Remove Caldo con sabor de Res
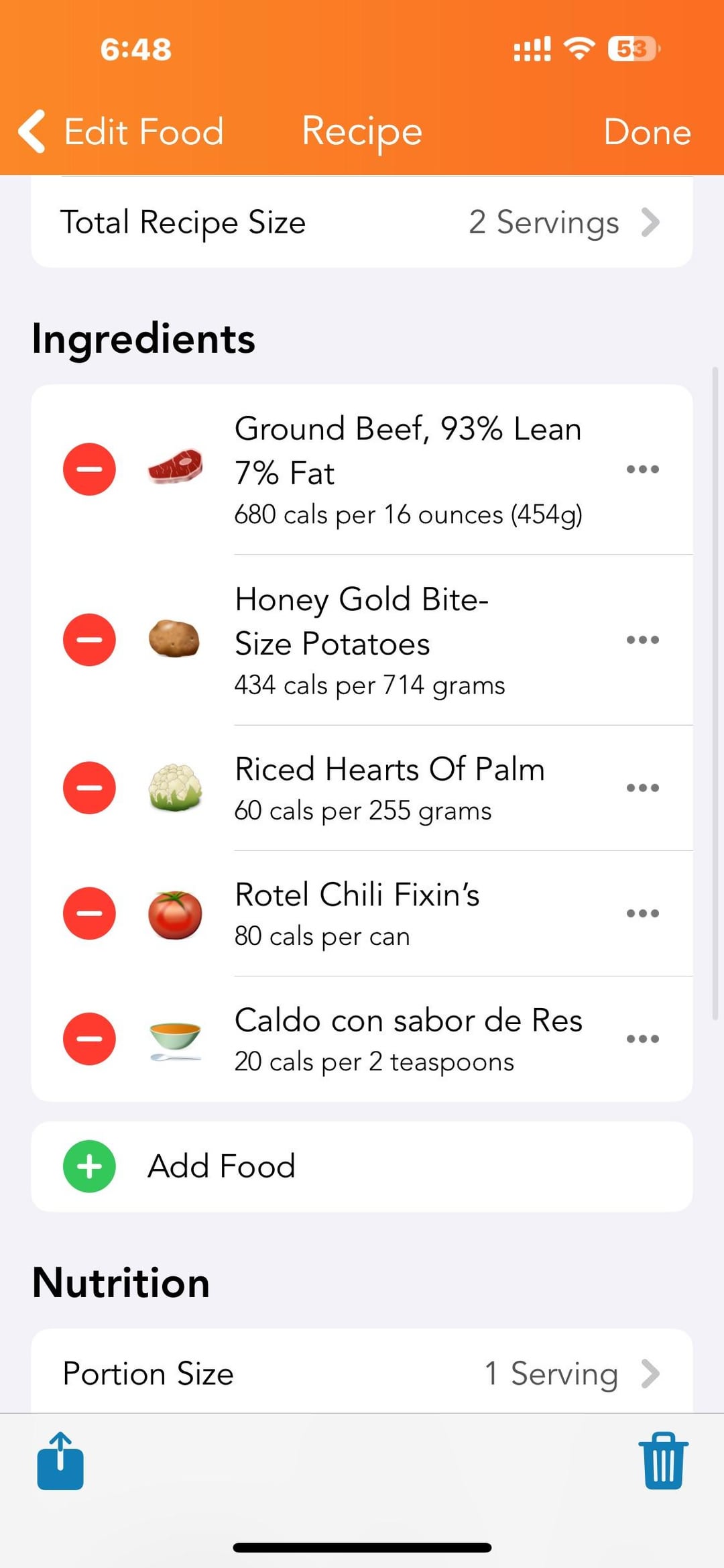The width and height of the screenshot is (724, 1568). tap(89, 1039)
